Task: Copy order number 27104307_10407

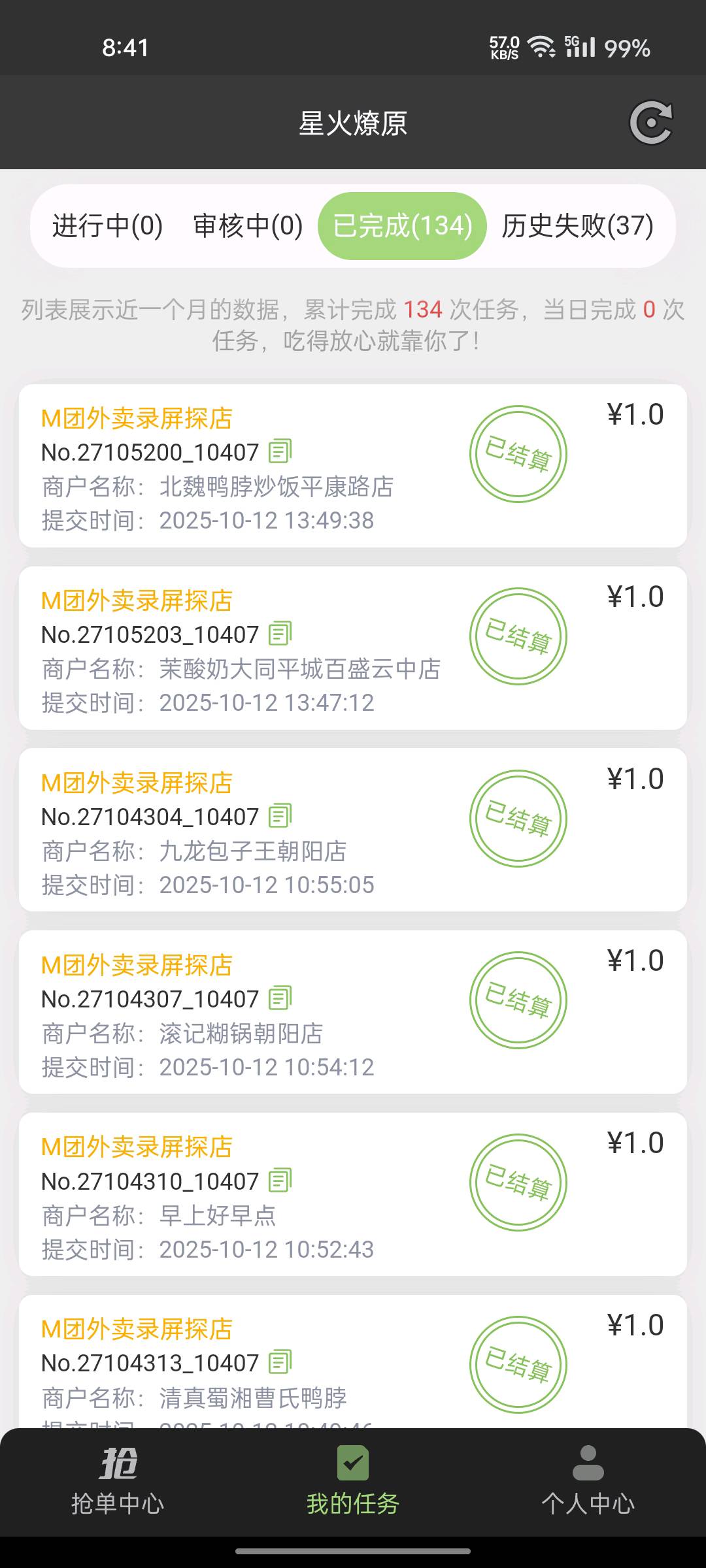Action: 280,998
